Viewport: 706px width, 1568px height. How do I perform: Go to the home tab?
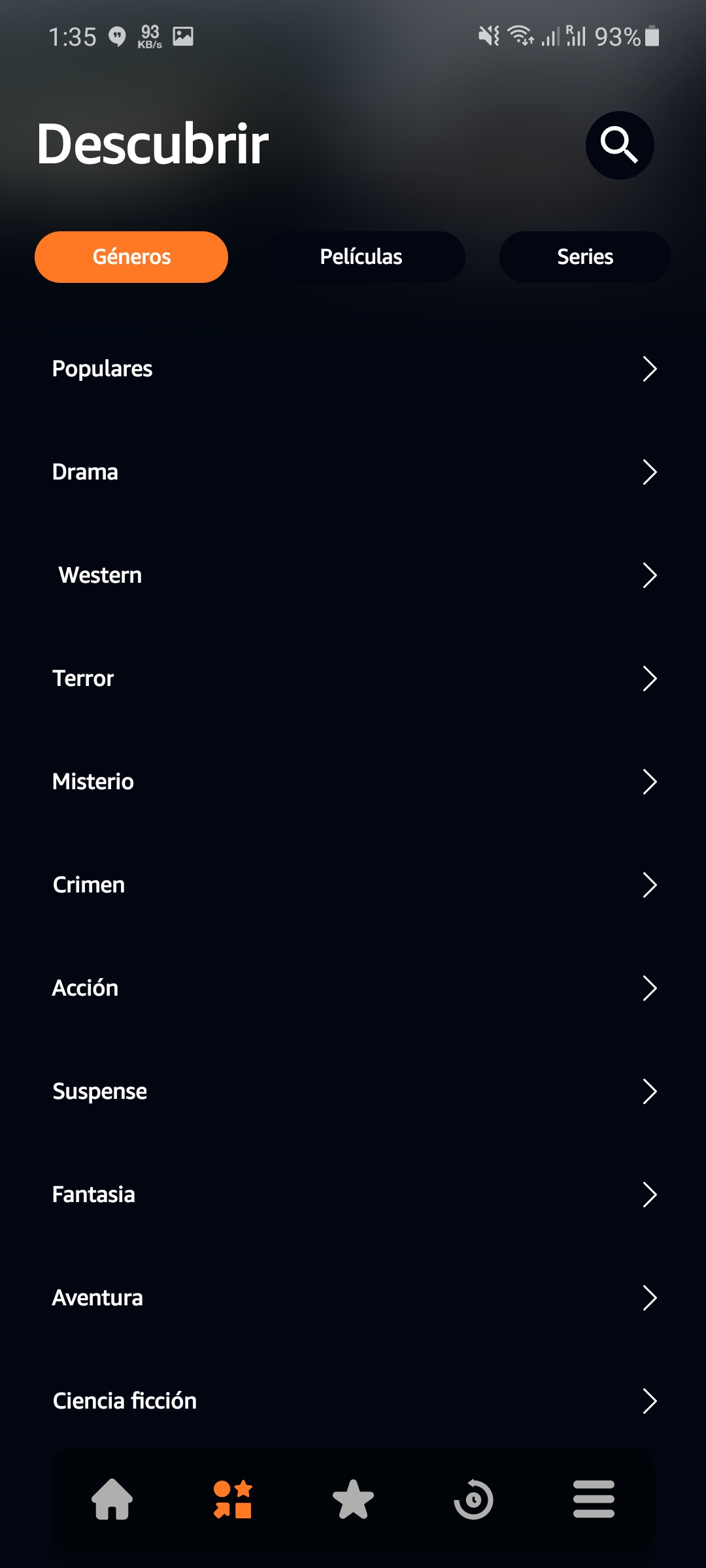[112, 1499]
